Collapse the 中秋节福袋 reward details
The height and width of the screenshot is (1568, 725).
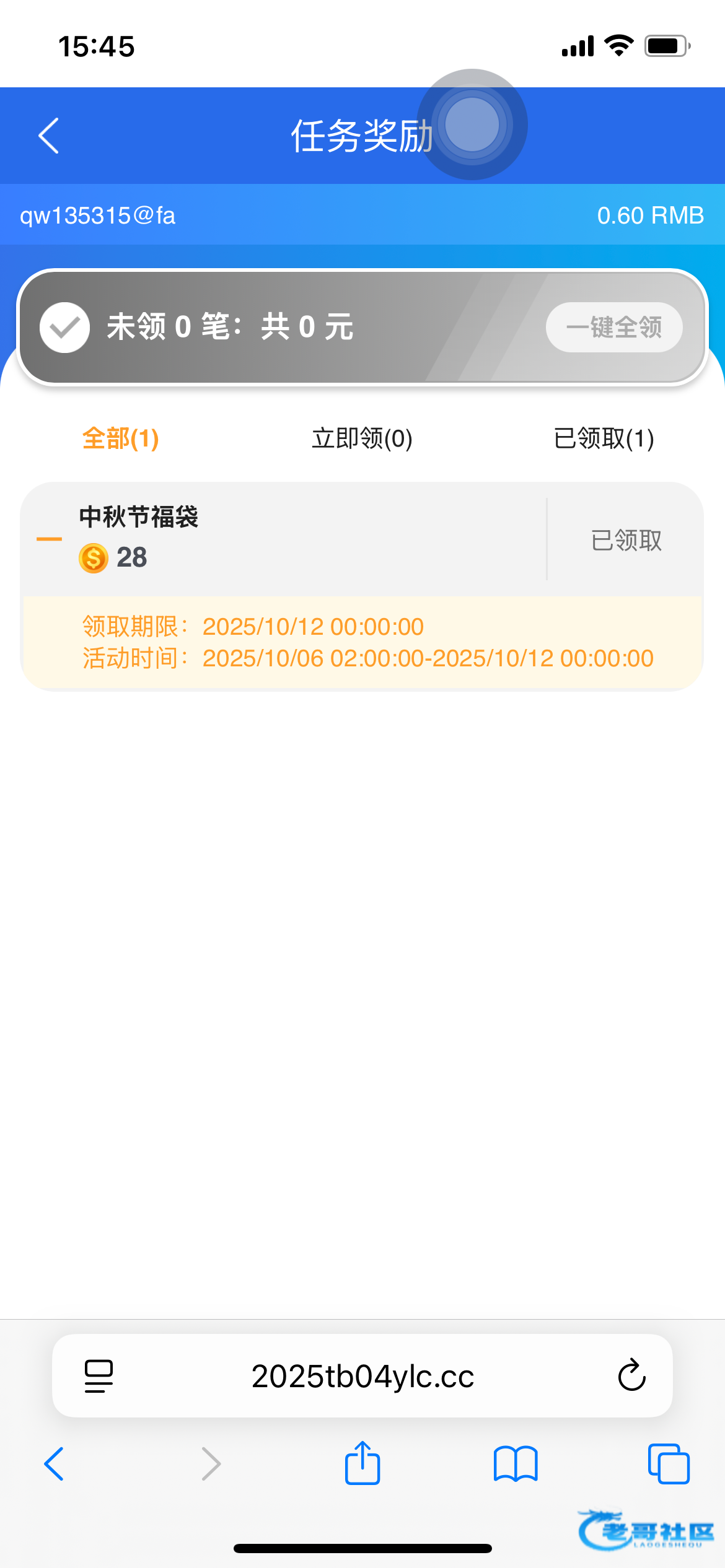(x=50, y=539)
